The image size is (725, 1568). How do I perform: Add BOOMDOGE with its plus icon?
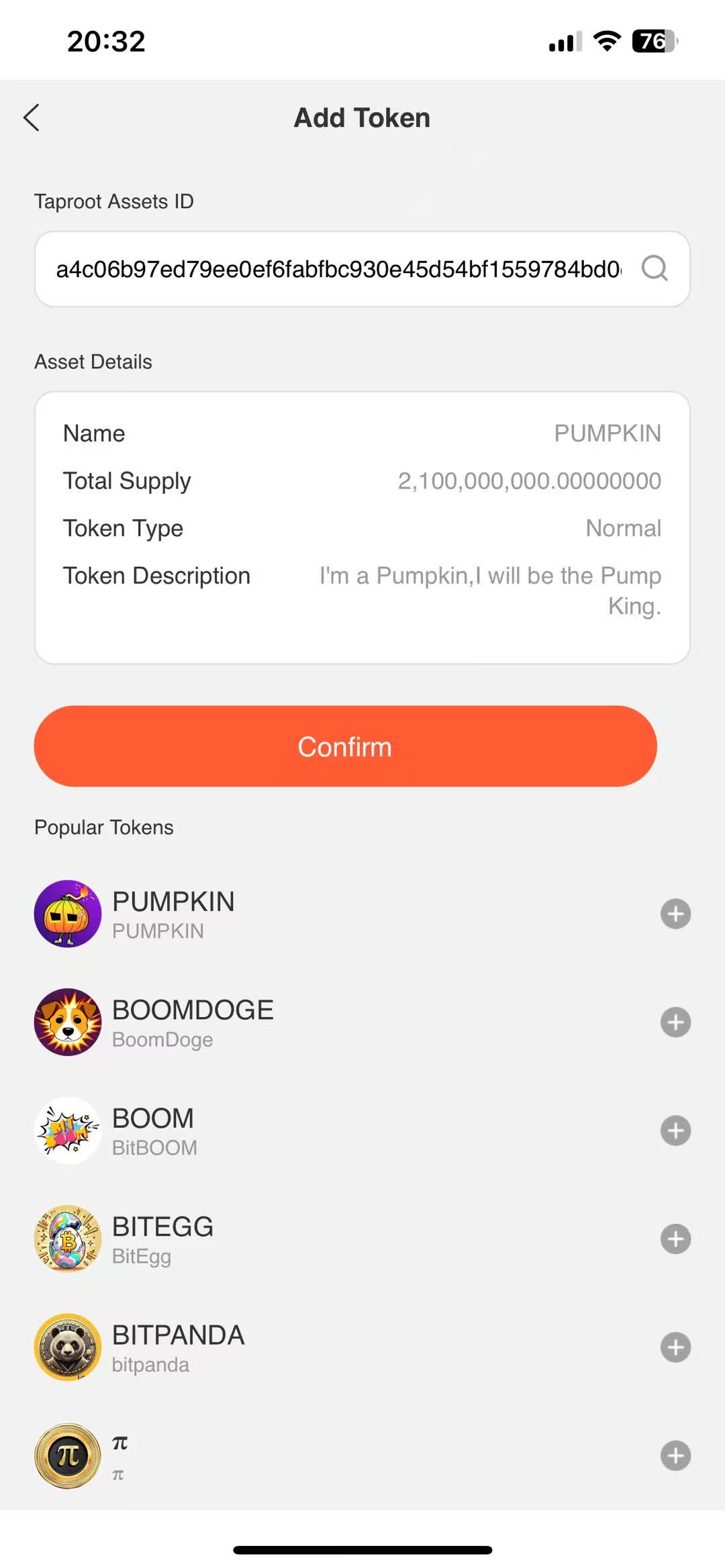tap(675, 1022)
